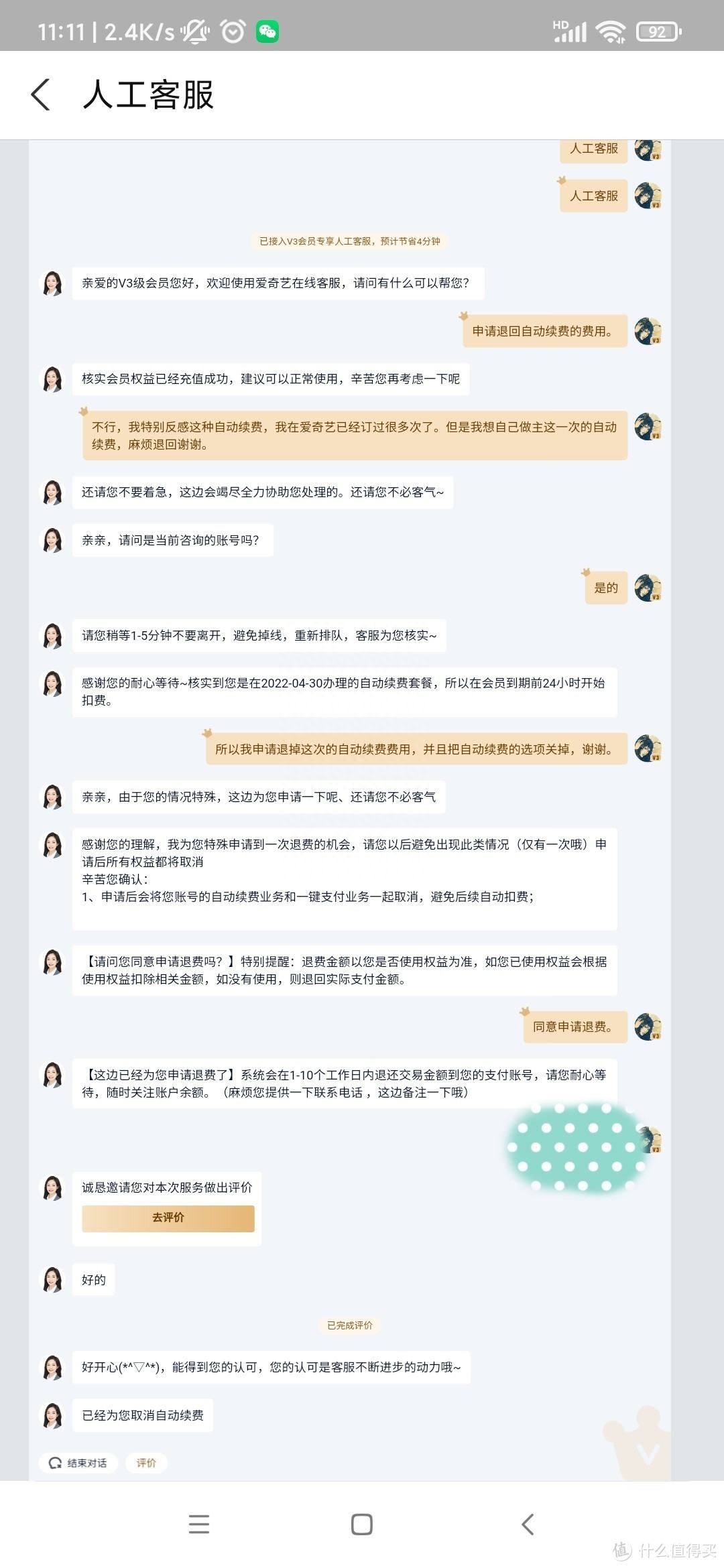End the conversation via 结束对话
The height and width of the screenshot is (1568, 724).
78,1463
